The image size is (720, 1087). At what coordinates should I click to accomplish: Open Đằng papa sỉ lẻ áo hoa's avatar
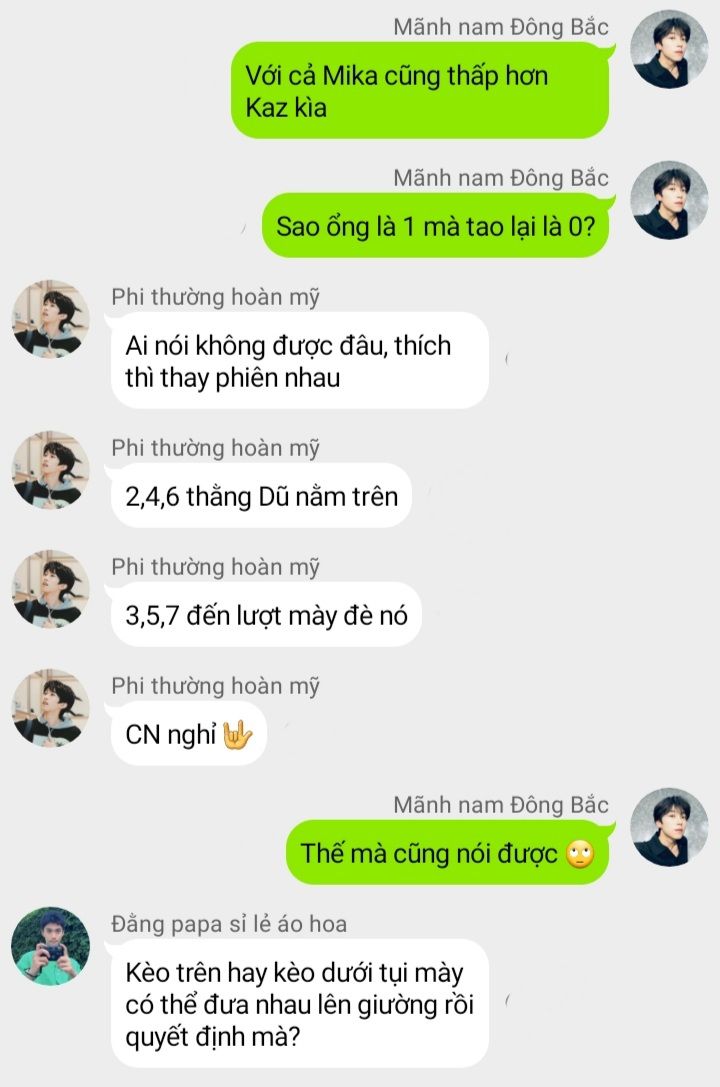[x=50, y=946]
